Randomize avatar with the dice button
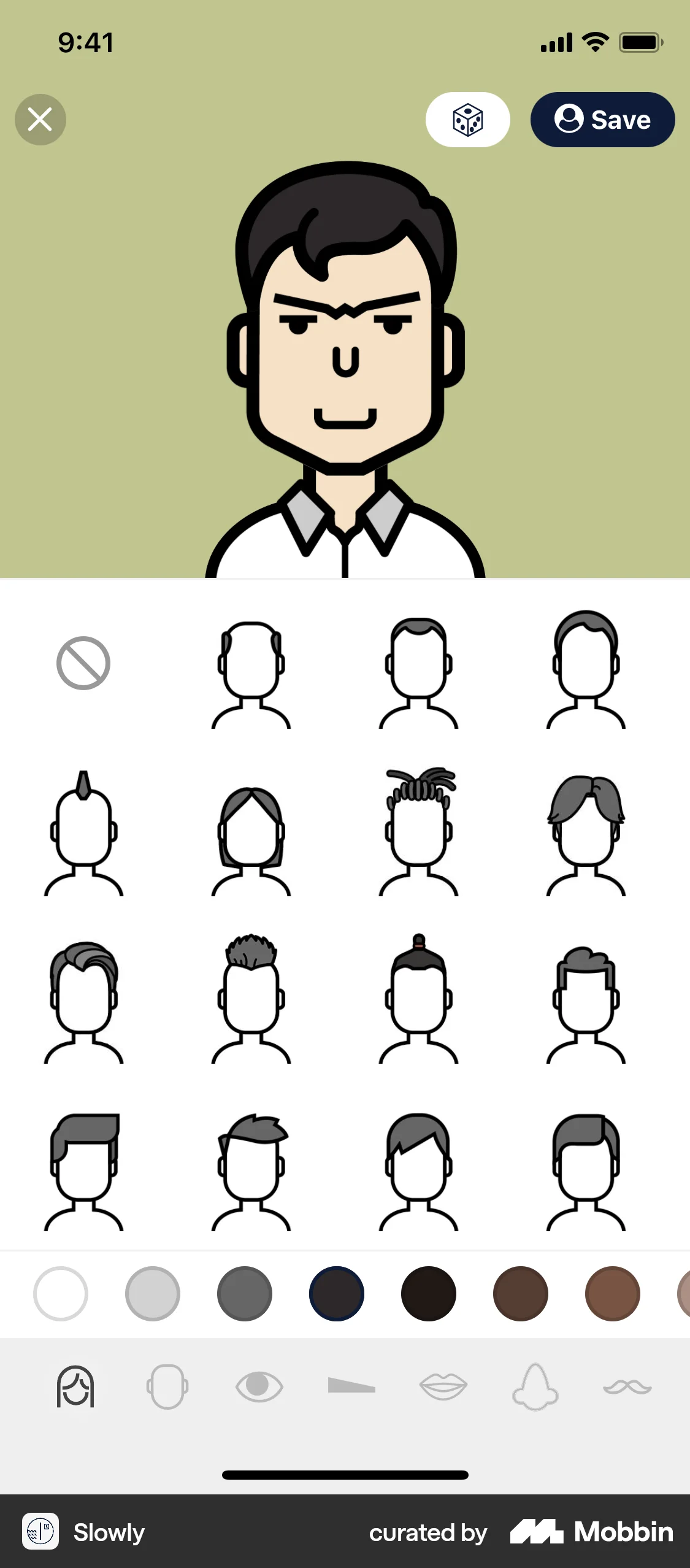 coord(467,120)
